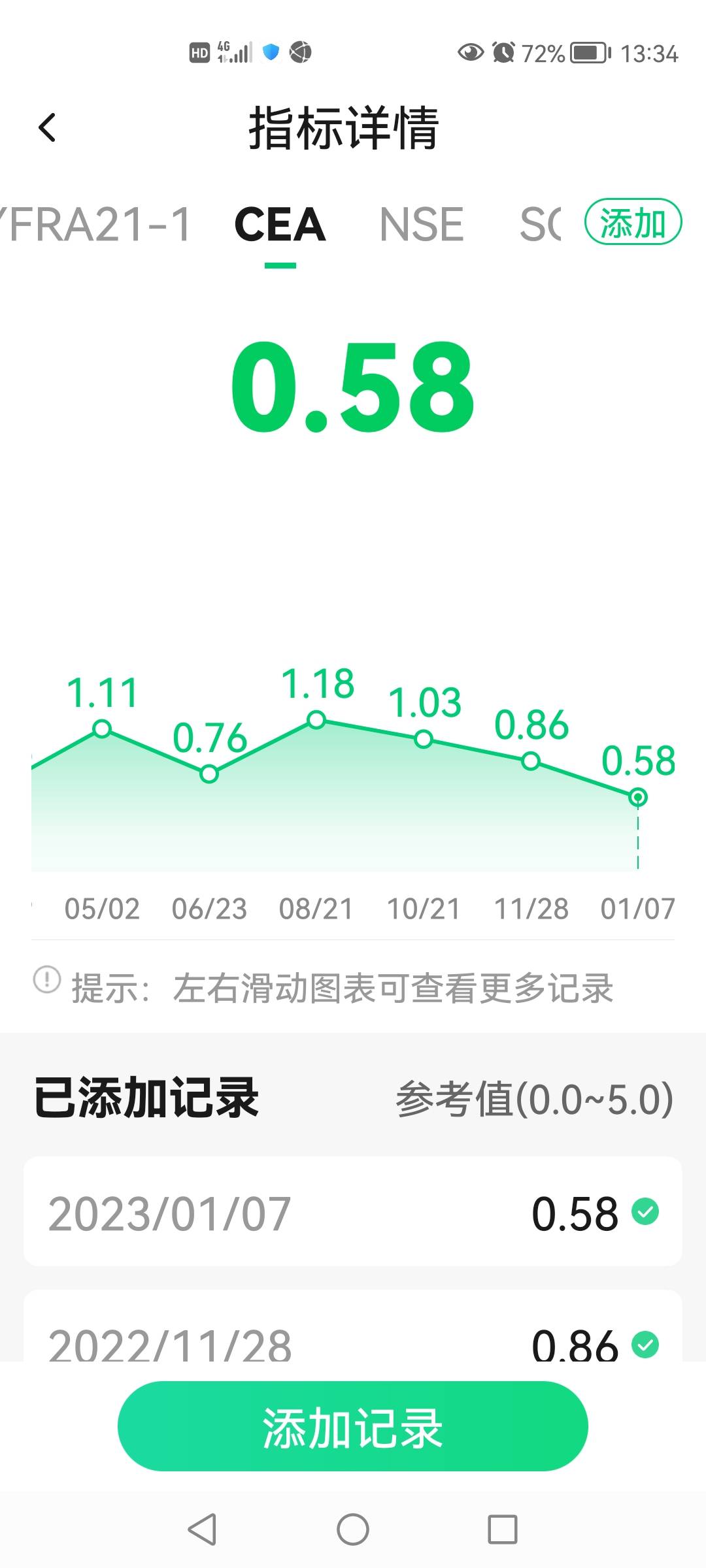Tap the battery indicator in status bar

pyautogui.click(x=588, y=54)
